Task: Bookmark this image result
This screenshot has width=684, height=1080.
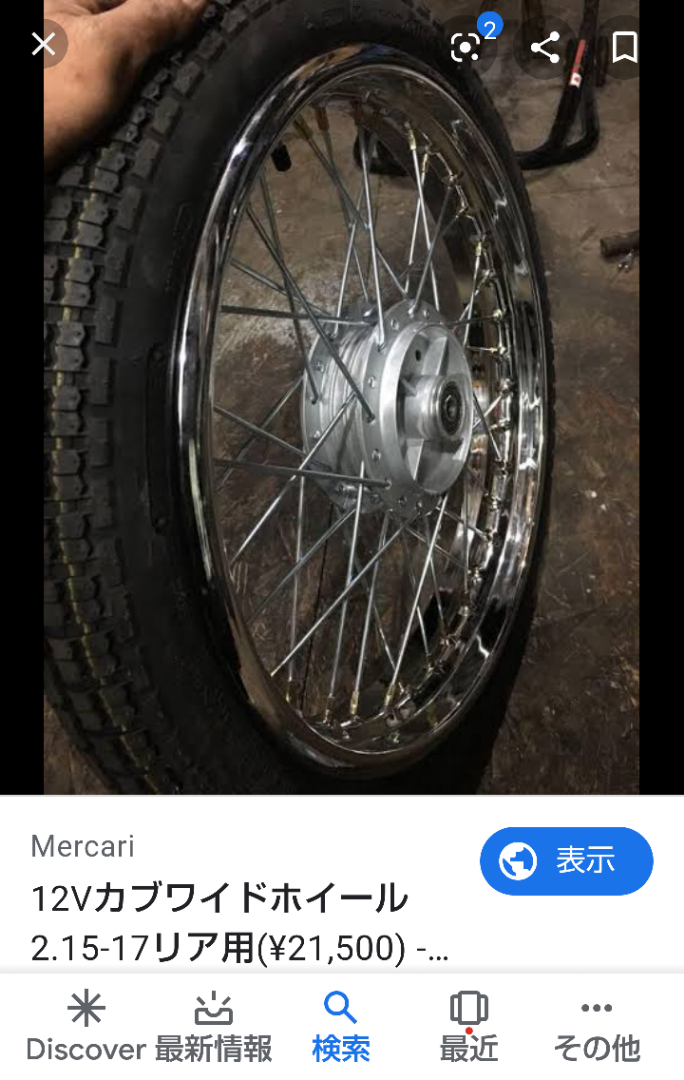Action: 625,47
